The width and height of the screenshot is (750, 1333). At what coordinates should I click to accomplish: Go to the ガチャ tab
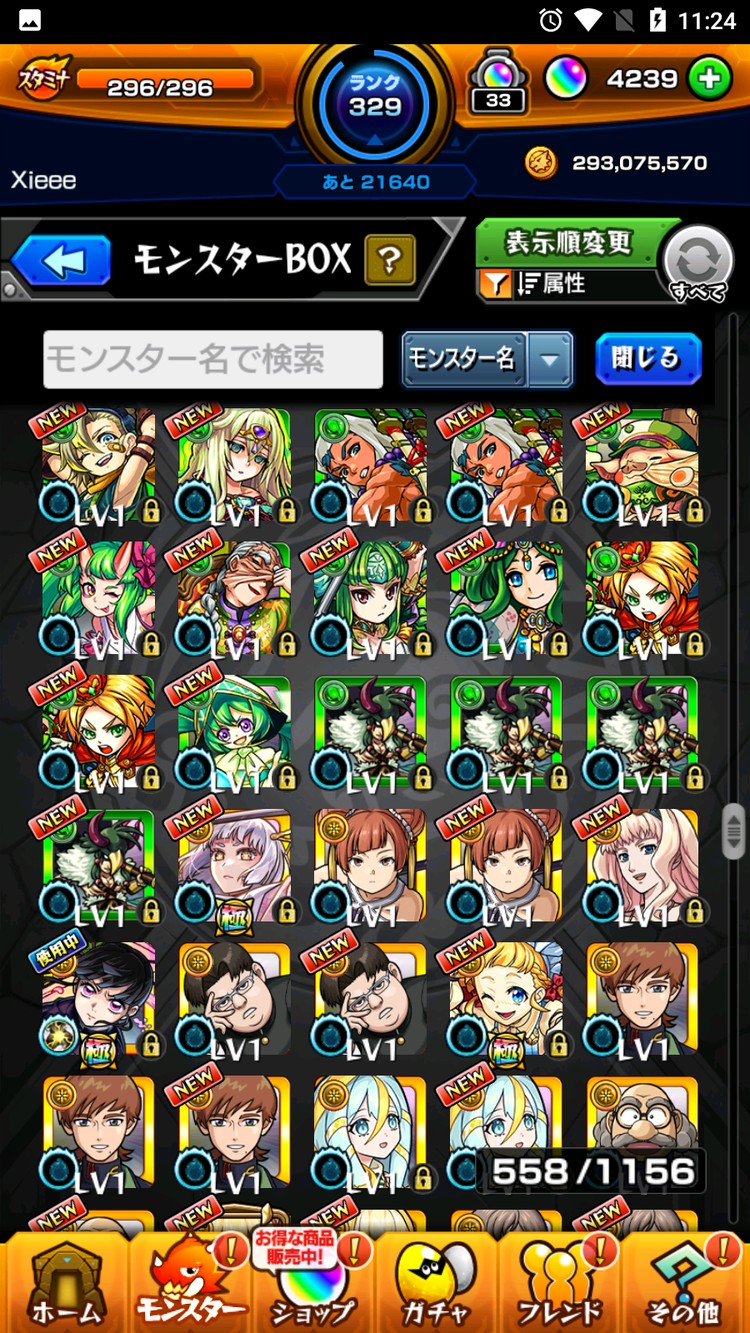pos(435,1284)
